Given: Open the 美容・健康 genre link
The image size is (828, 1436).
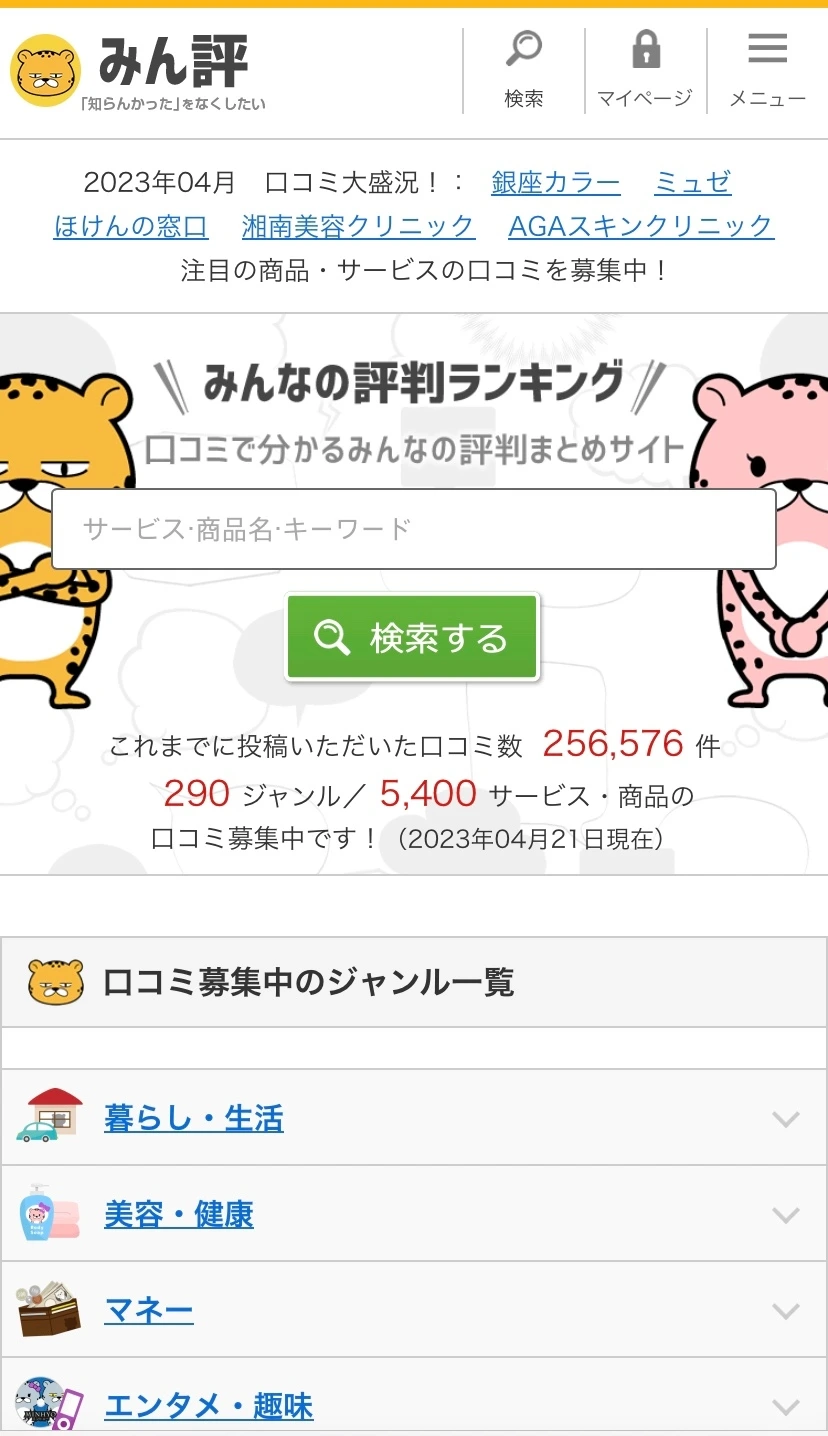Looking at the screenshot, I should coord(179,1214).
